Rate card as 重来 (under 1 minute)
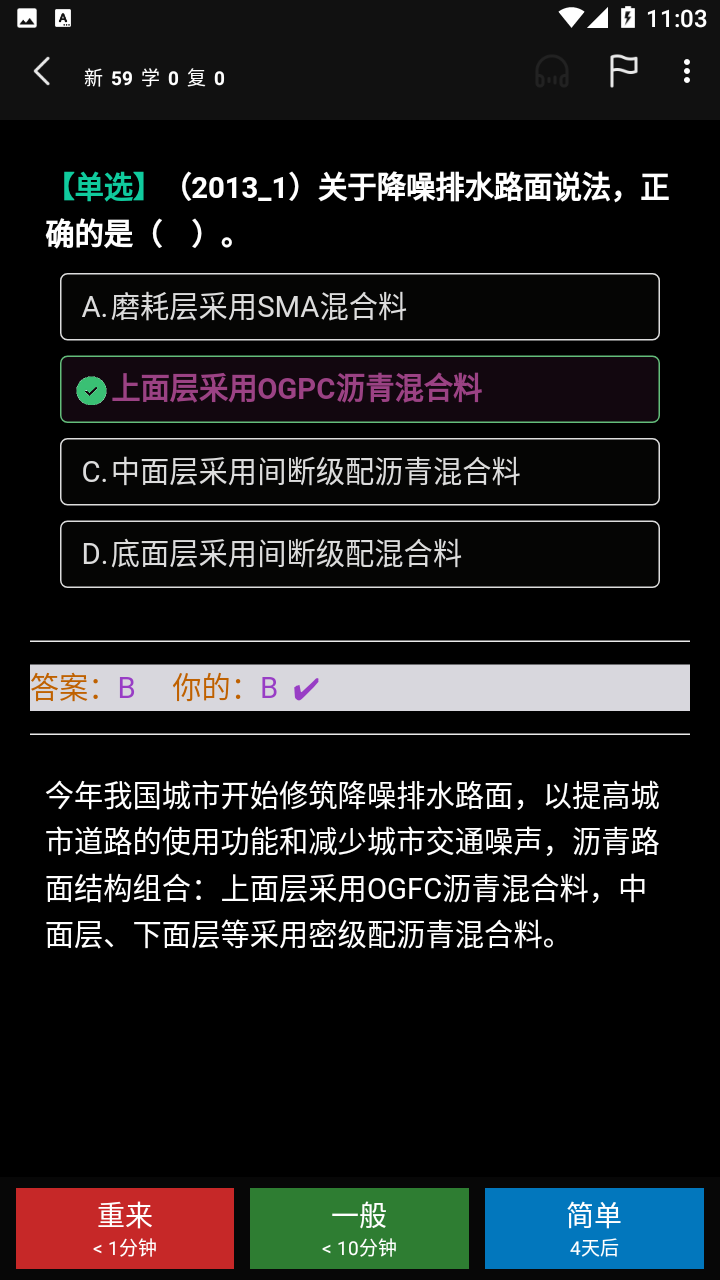 (x=125, y=1228)
